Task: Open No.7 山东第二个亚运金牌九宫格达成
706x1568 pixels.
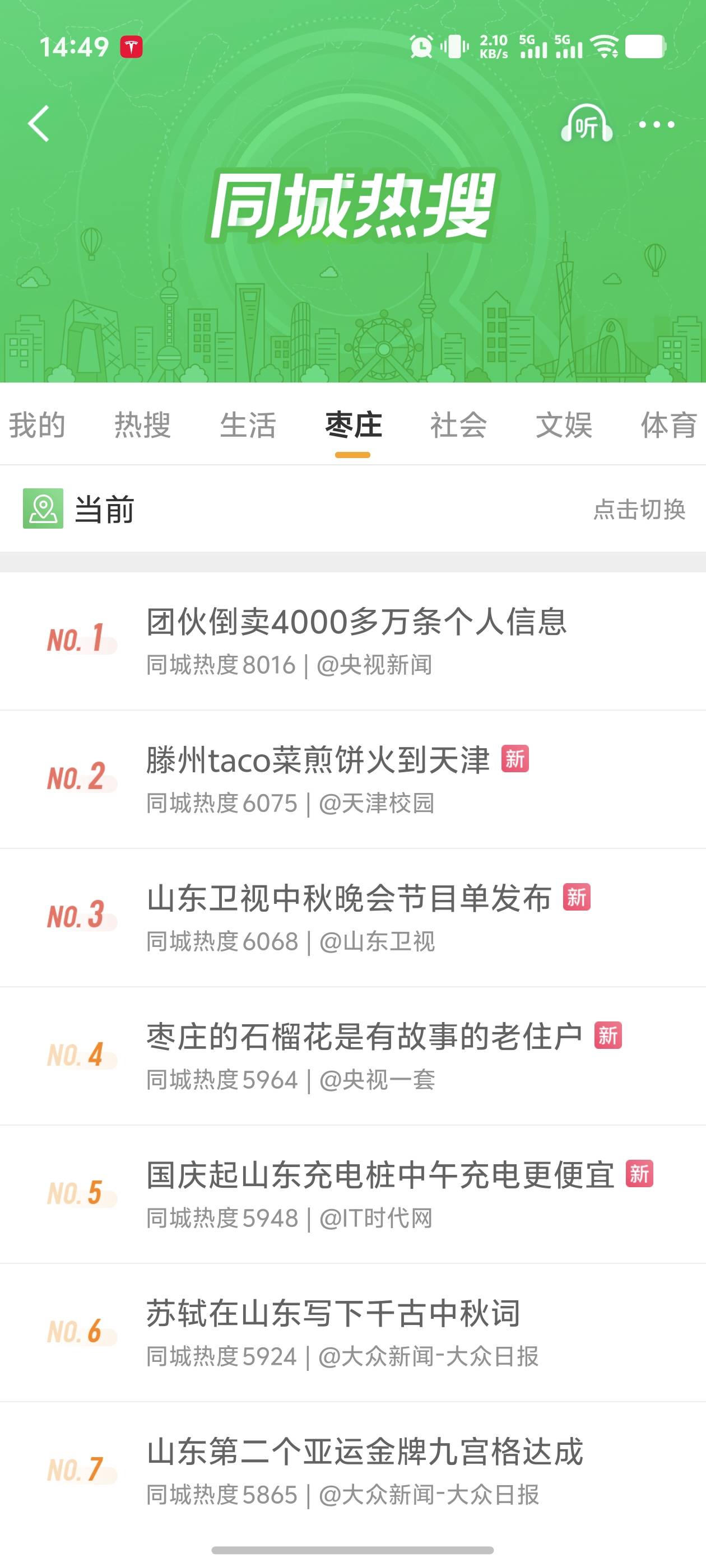Action: click(354, 1470)
